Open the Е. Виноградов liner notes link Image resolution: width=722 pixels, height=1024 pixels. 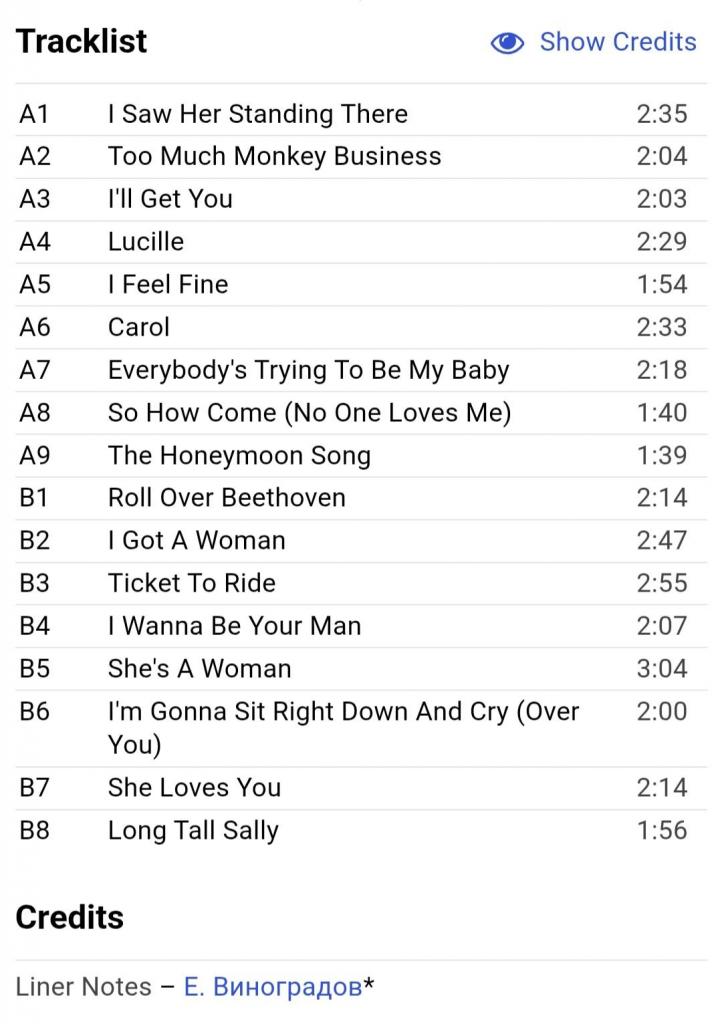(272, 987)
